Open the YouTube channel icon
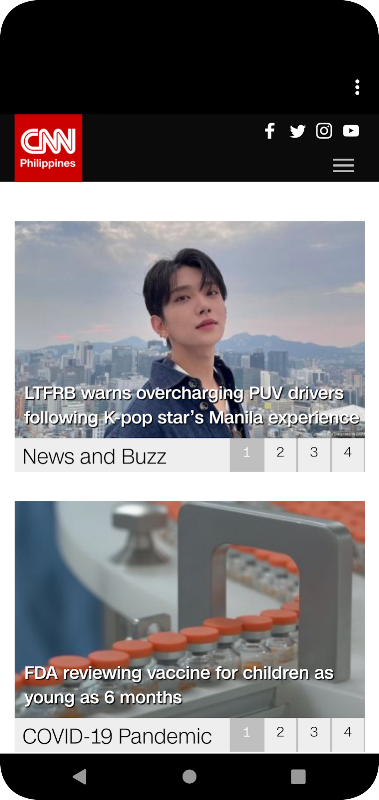 coord(351,131)
